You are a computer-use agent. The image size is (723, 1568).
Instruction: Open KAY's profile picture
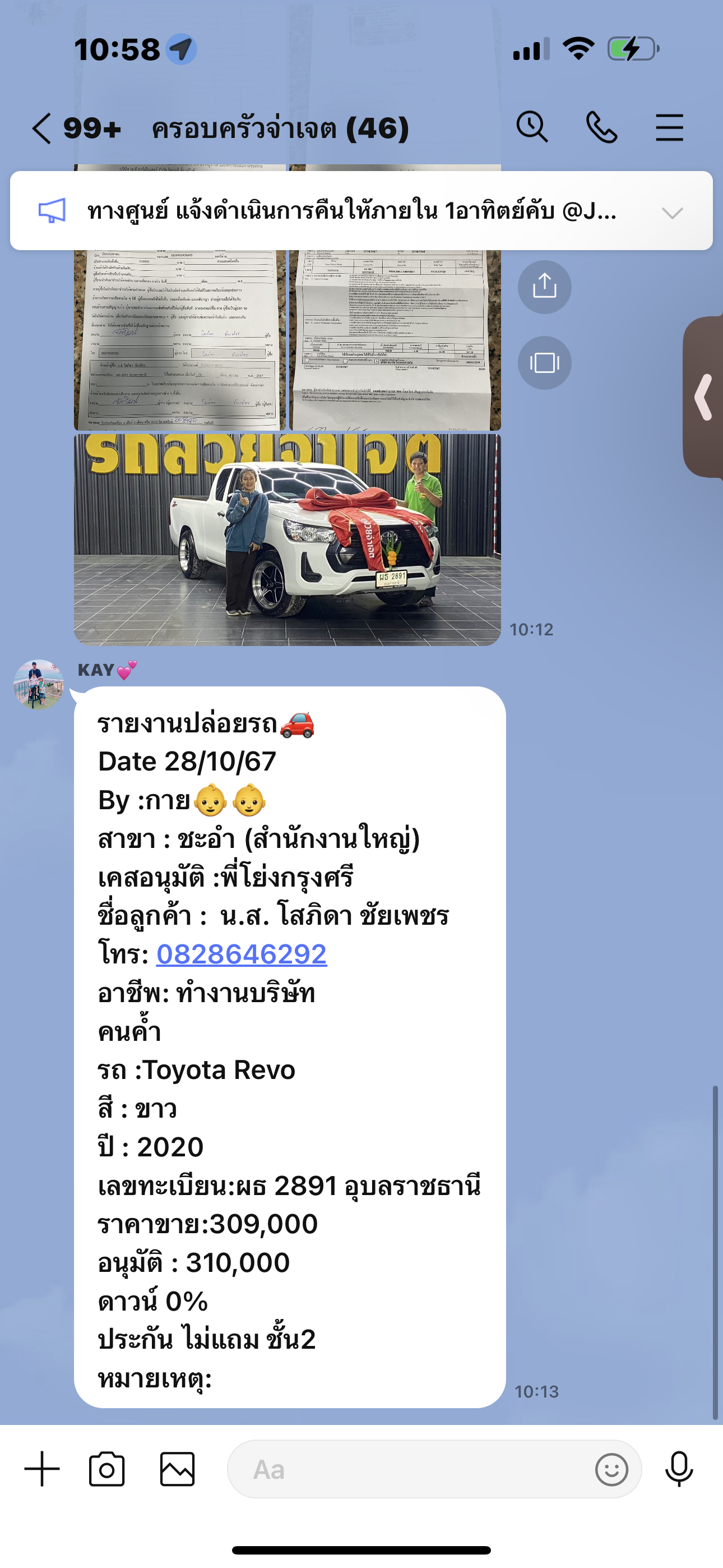coord(39,684)
